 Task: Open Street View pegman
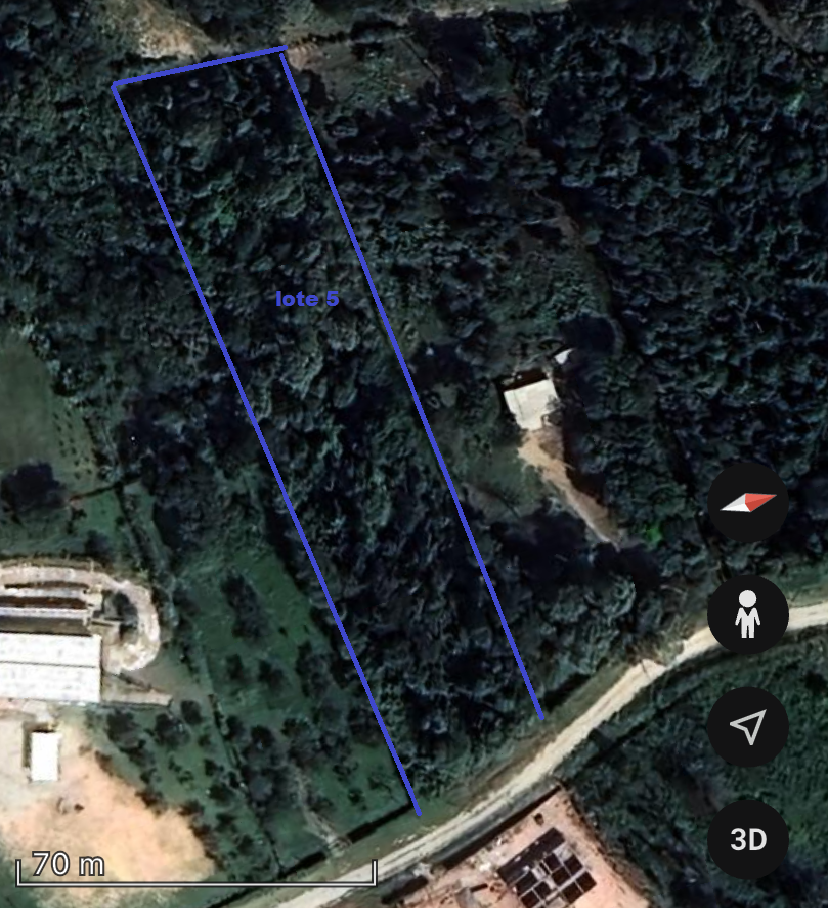(748, 615)
